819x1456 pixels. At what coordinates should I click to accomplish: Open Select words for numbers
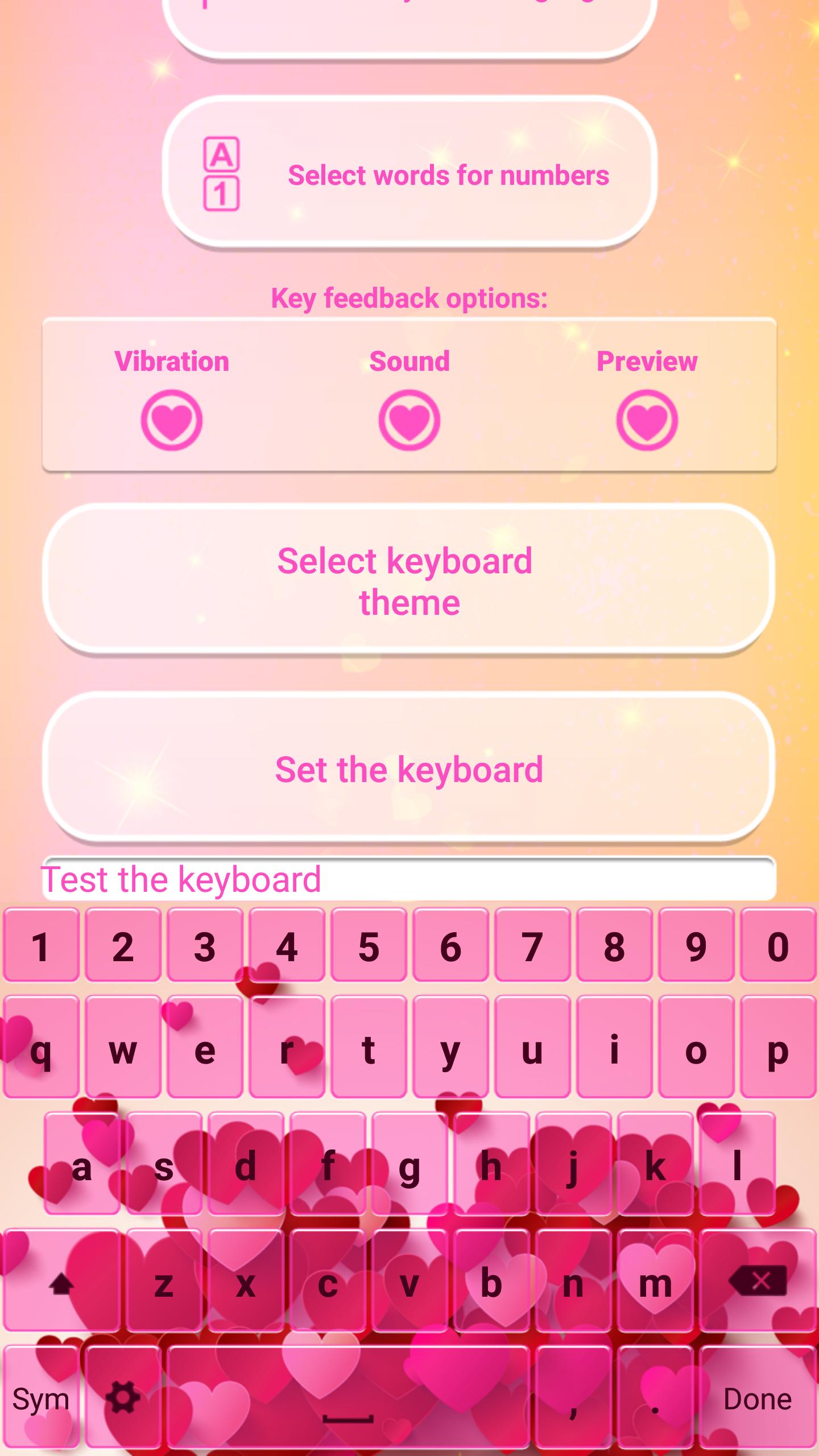click(409, 173)
